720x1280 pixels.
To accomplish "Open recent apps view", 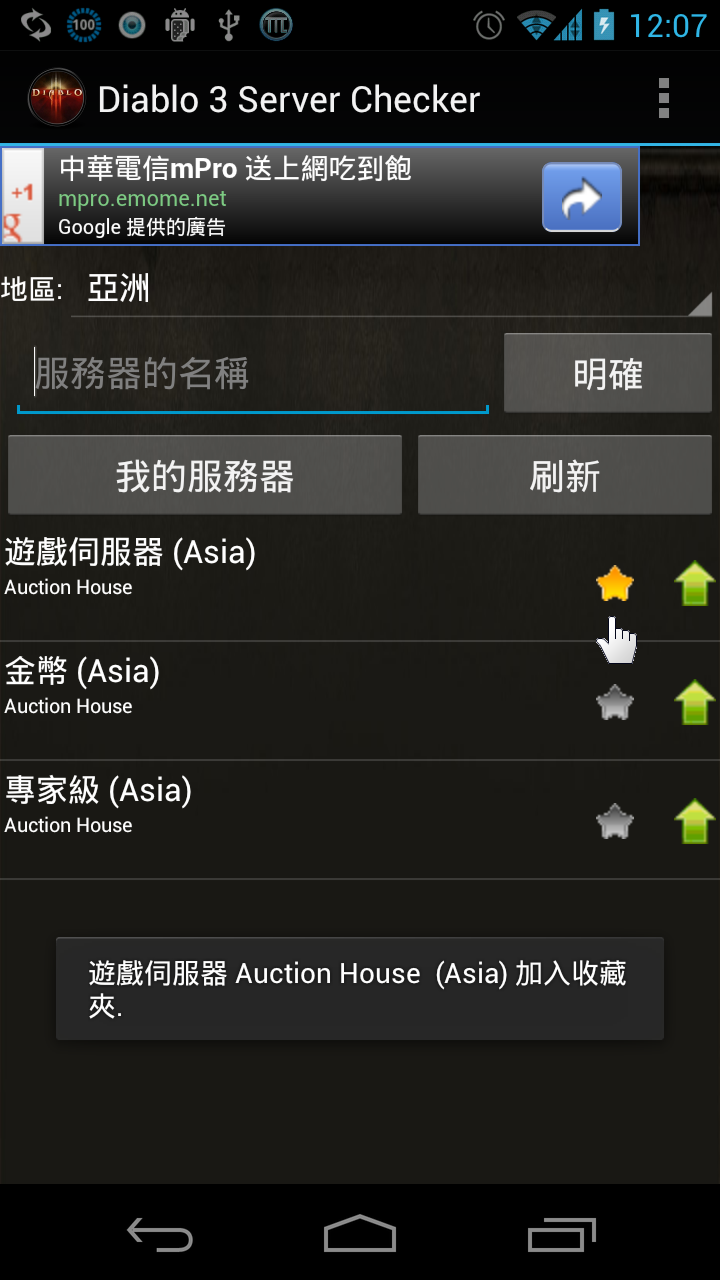I will pos(561,1235).
